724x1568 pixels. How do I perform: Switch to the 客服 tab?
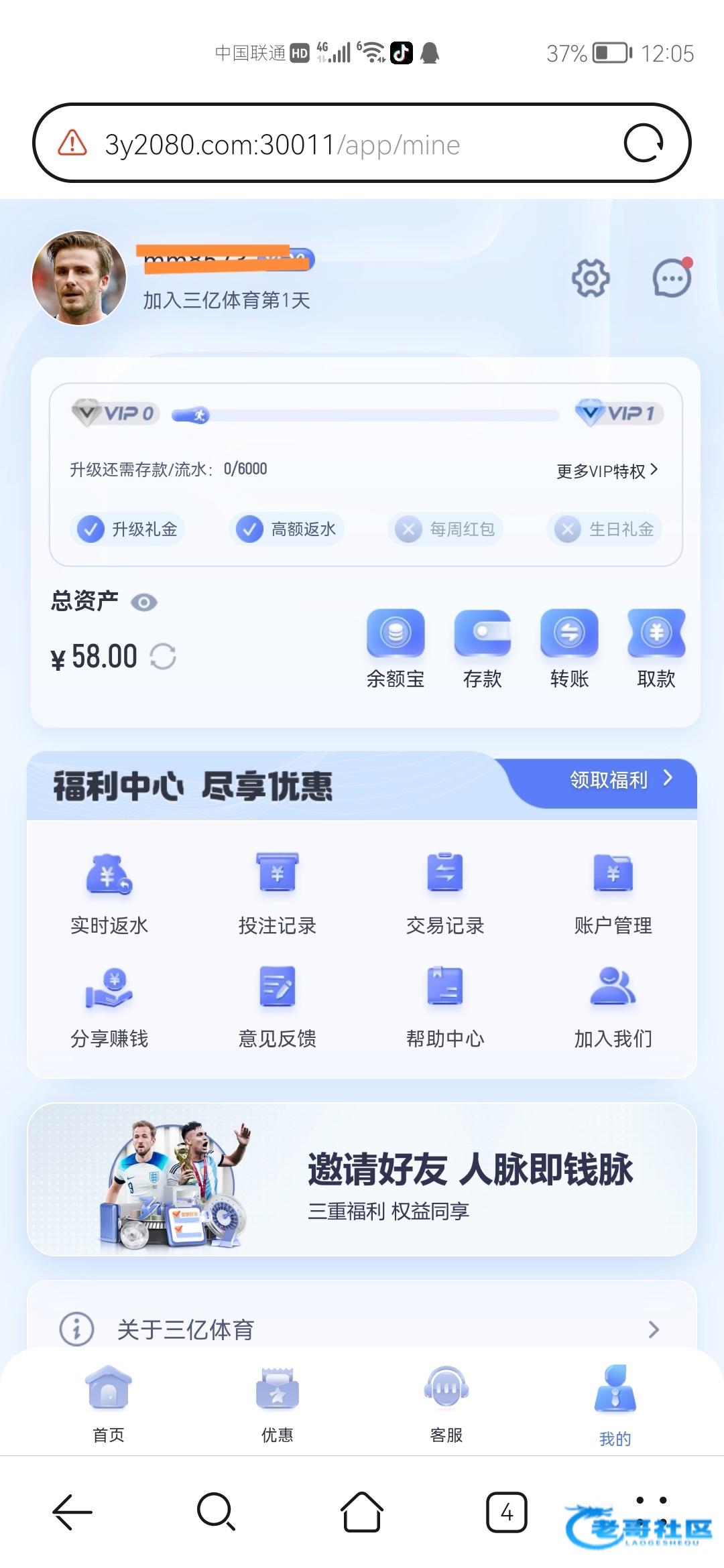[446, 1404]
